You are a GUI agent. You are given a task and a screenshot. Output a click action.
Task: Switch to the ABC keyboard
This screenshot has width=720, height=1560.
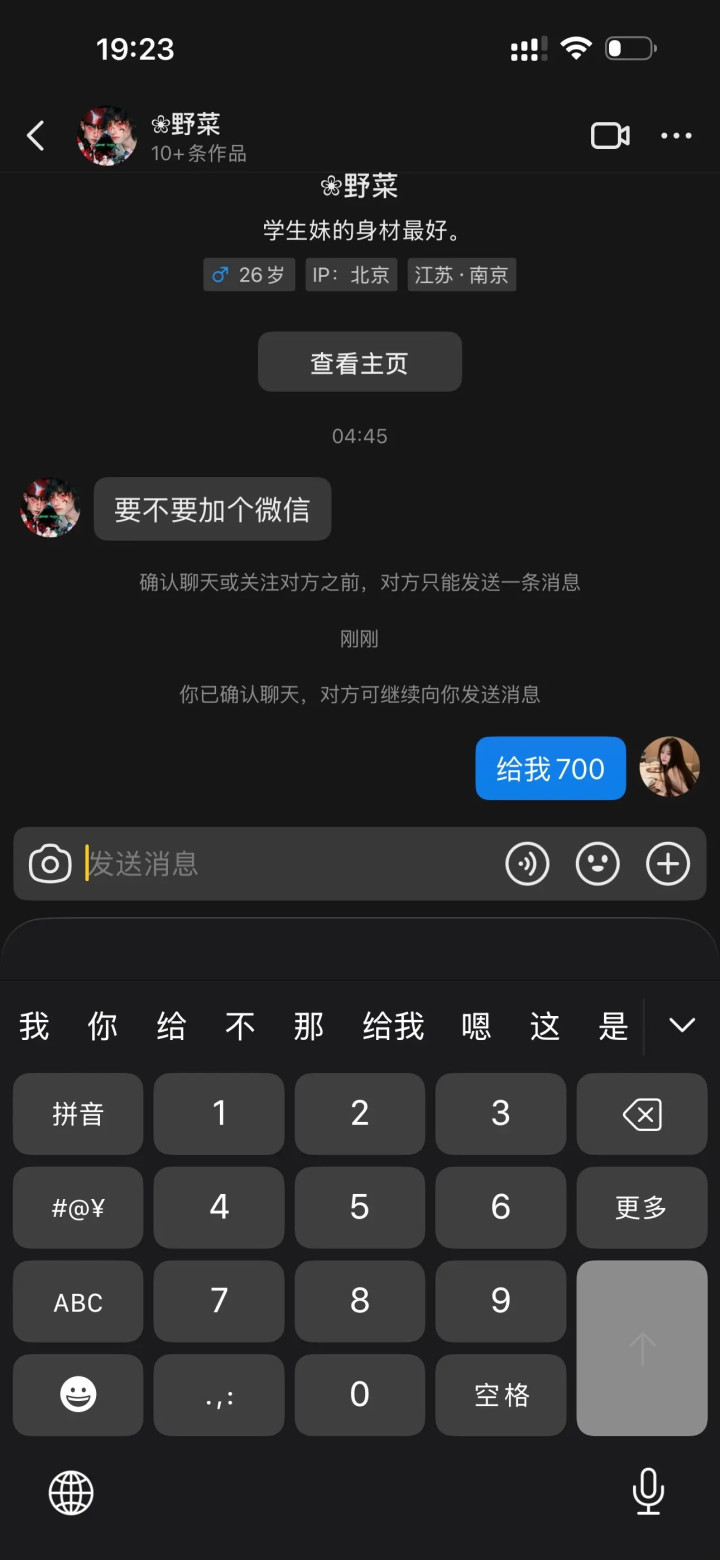point(78,1301)
